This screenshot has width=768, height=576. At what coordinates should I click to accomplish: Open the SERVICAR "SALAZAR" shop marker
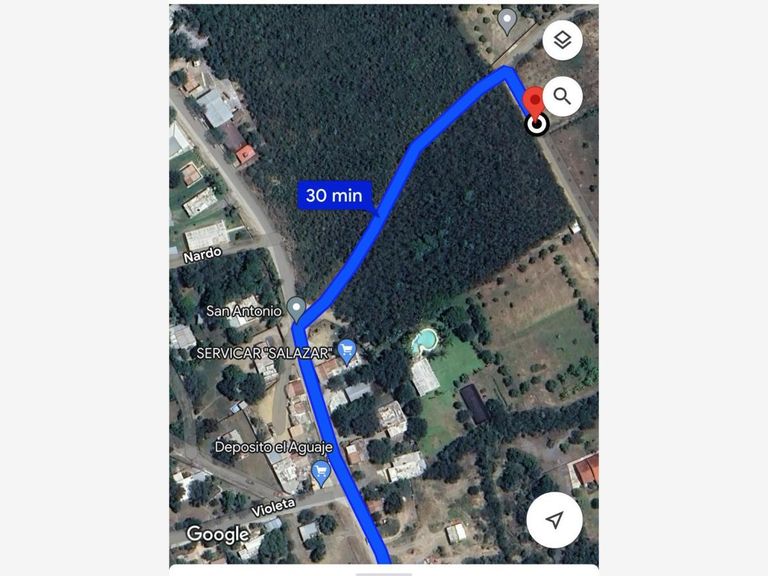click(347, 350)
